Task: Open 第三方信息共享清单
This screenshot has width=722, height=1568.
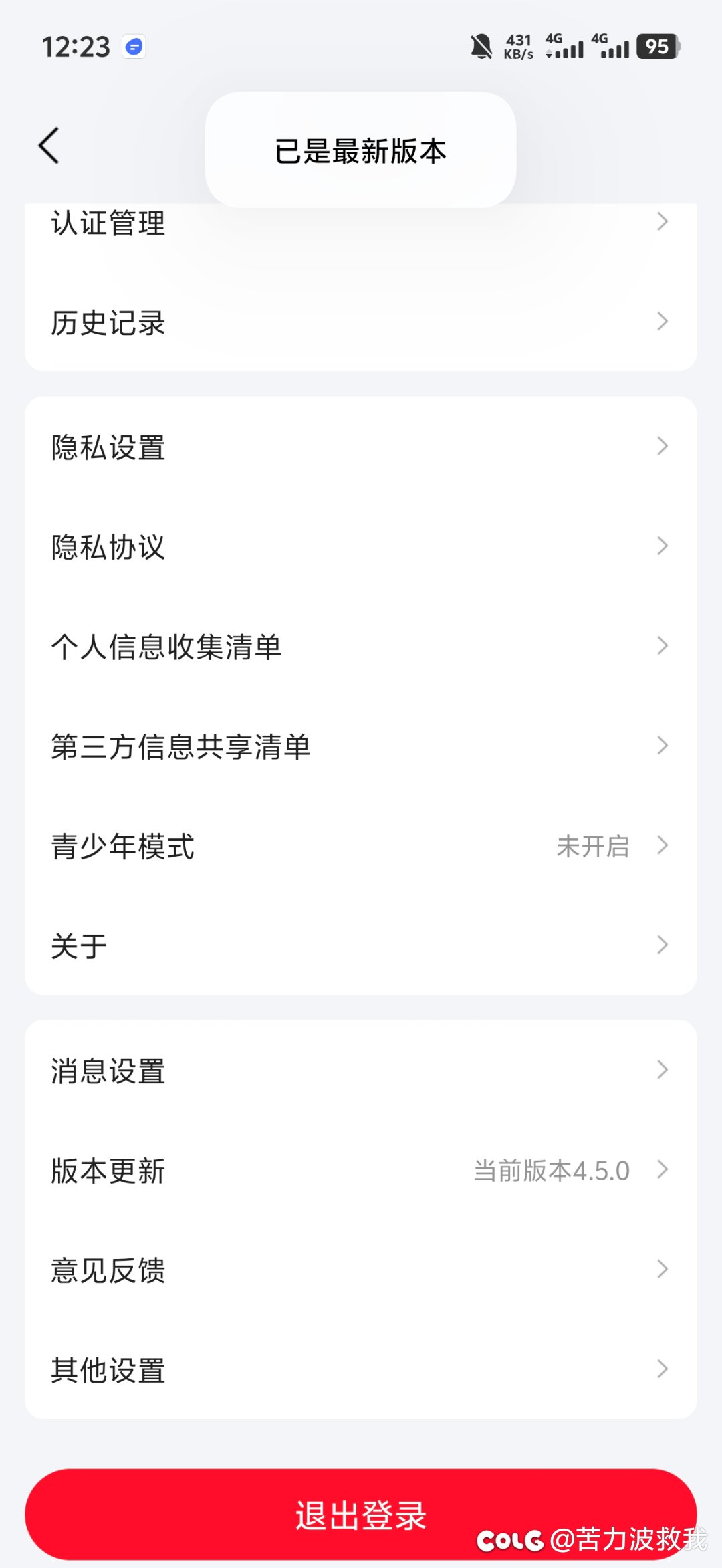Action: coord(361,746)
